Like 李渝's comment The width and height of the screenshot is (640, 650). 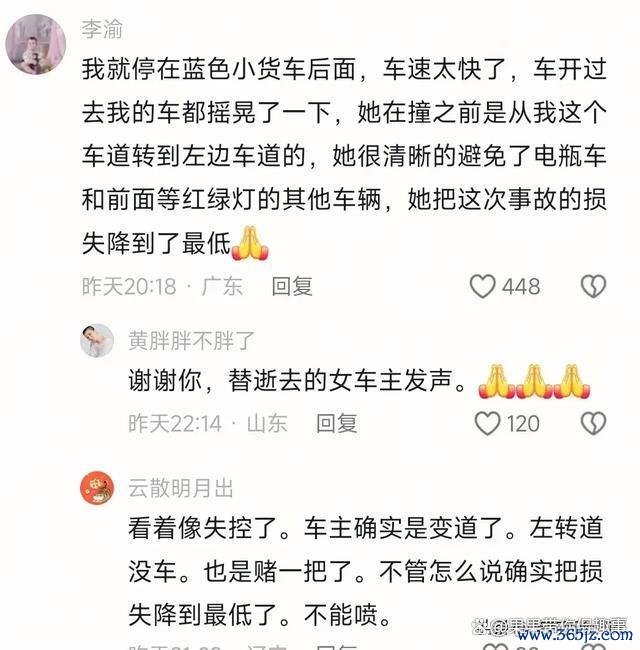483,287
